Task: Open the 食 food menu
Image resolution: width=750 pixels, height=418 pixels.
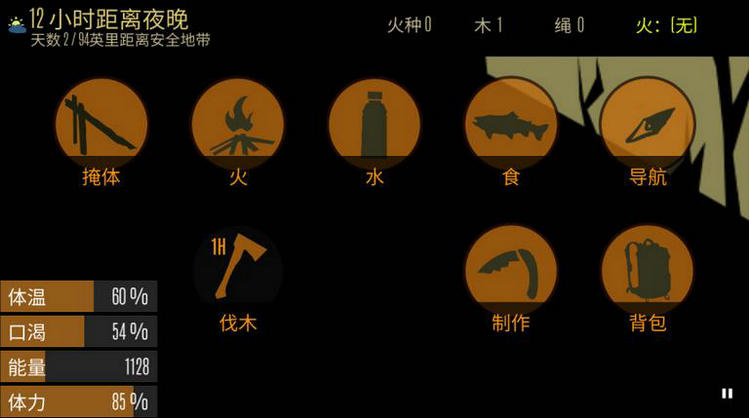Action: pos(511,124)
